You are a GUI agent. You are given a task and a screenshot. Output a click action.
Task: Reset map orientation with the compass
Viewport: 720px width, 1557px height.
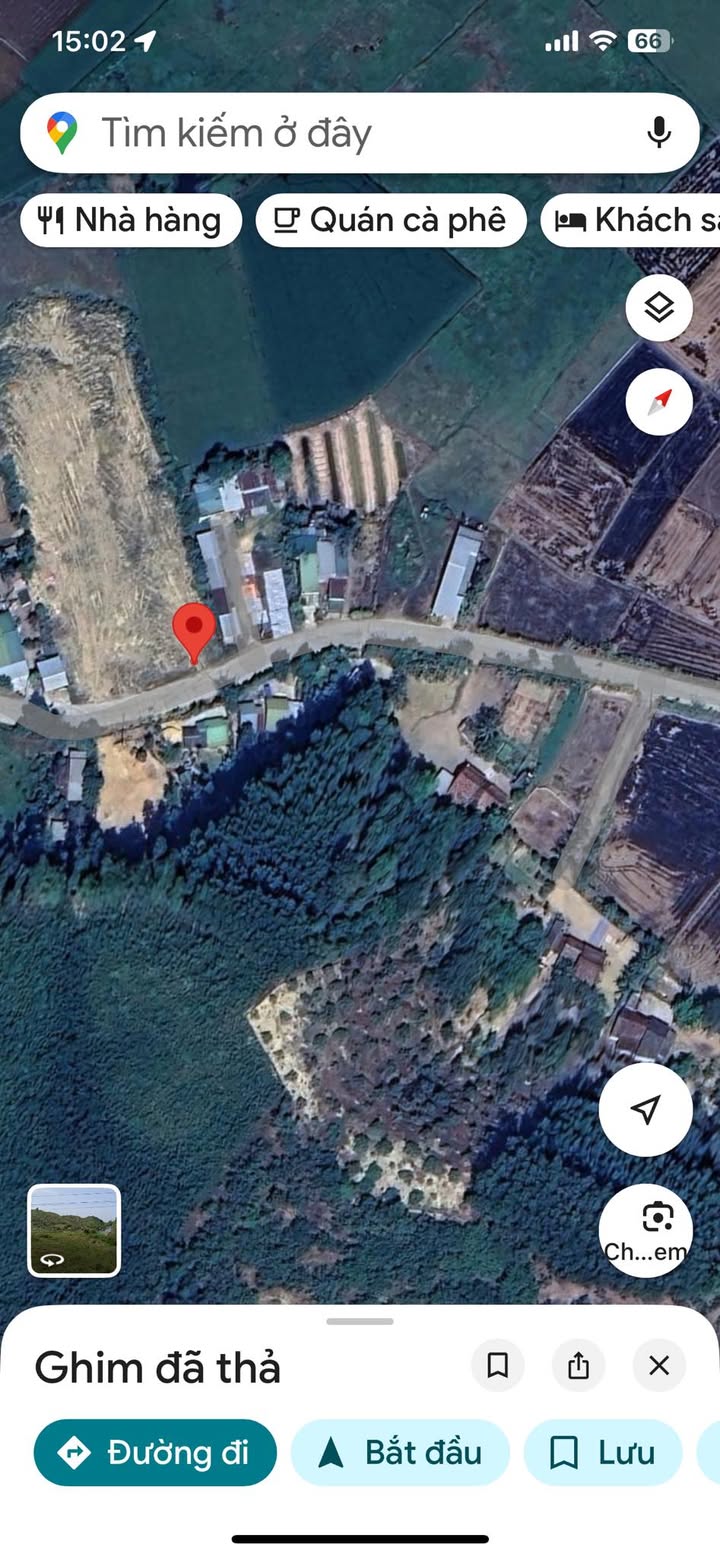[659, 402]
